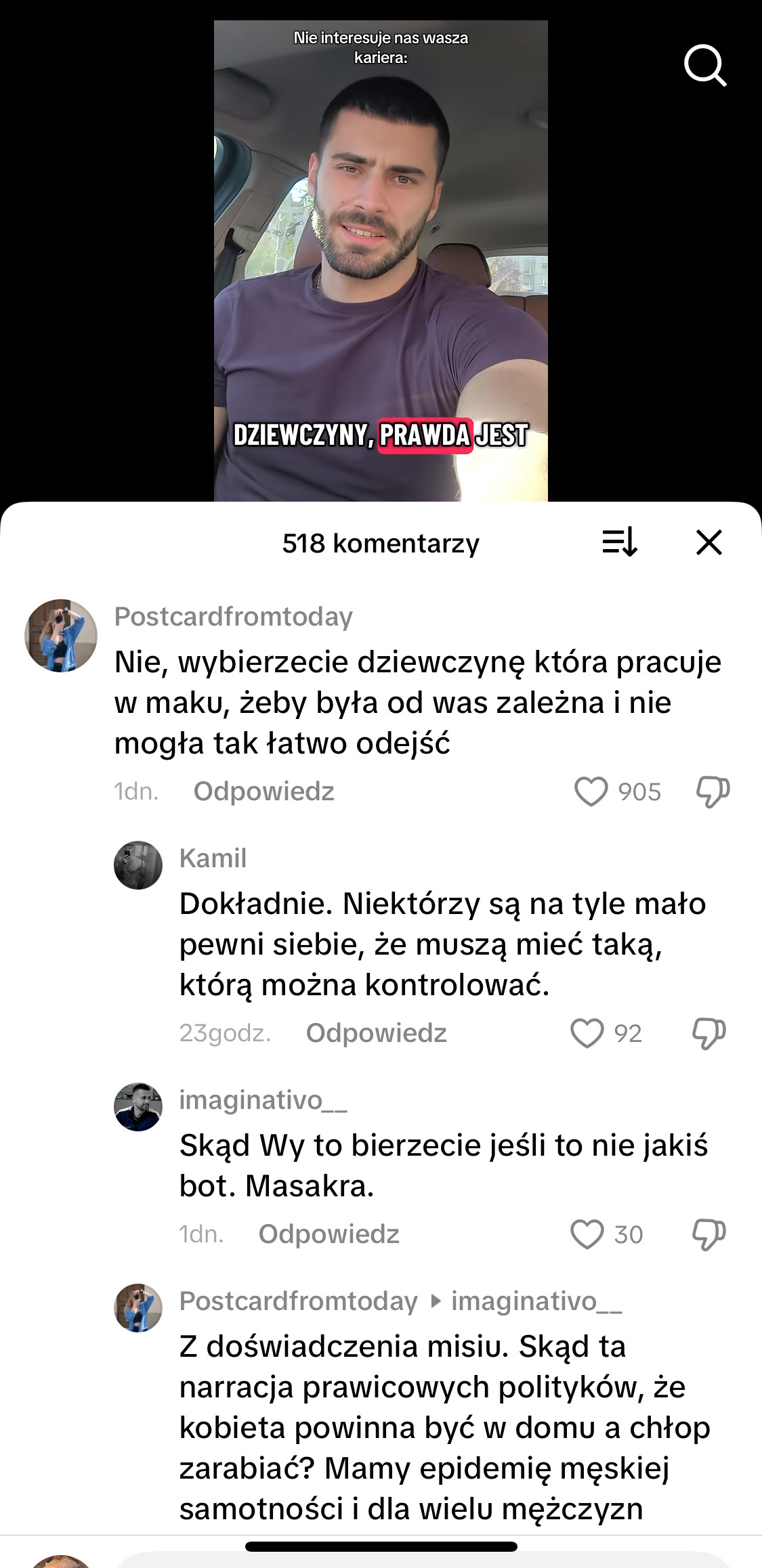
Task: Like Postcardfromtoday's comment with 905 likes
Action: (591, 791)
